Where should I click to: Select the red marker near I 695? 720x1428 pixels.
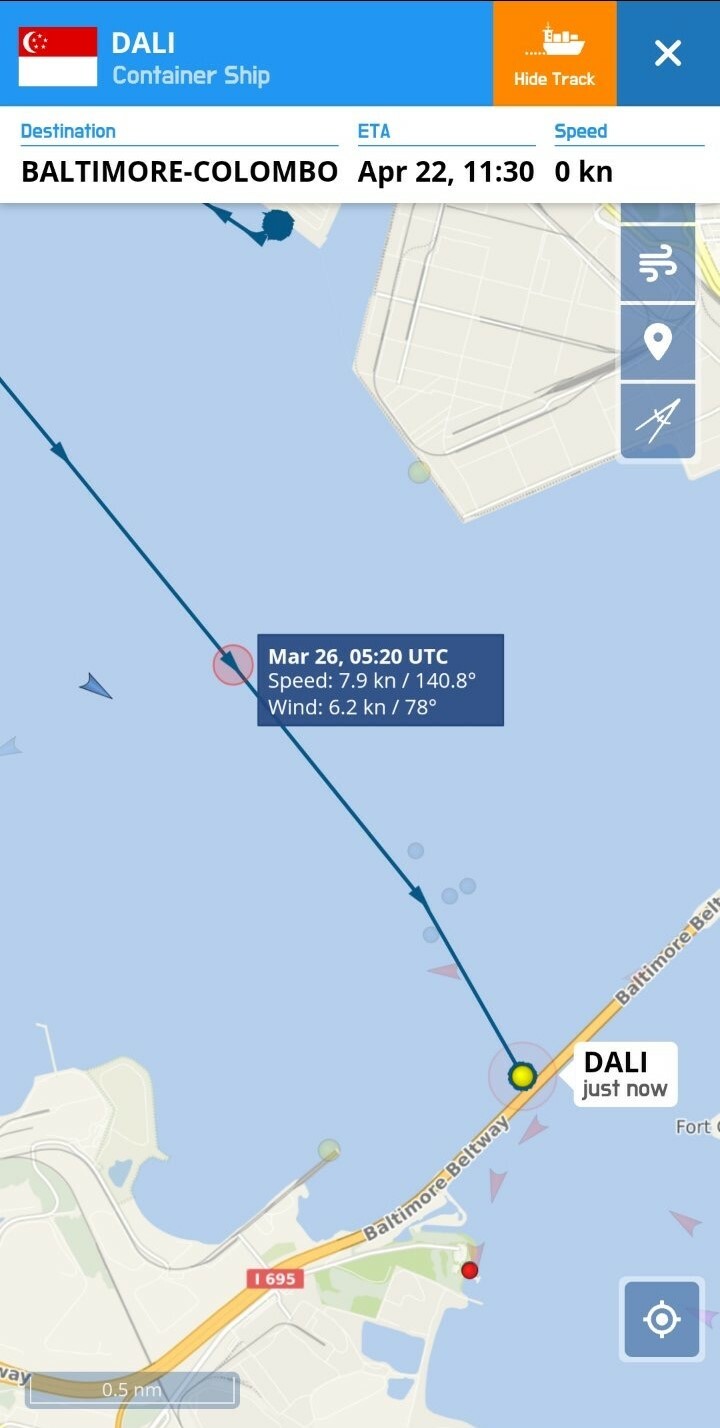tap(469, 1270)
